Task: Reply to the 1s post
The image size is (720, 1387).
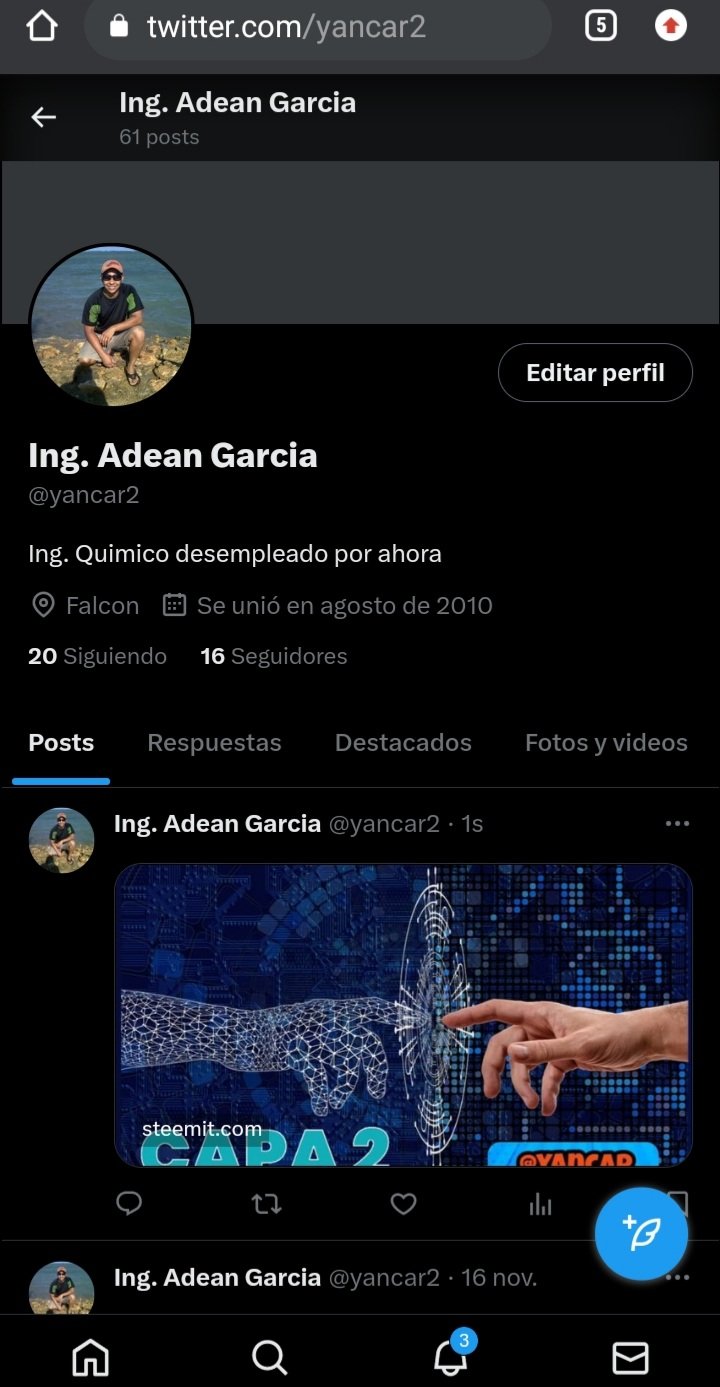Action: [x=129, y=1204]
